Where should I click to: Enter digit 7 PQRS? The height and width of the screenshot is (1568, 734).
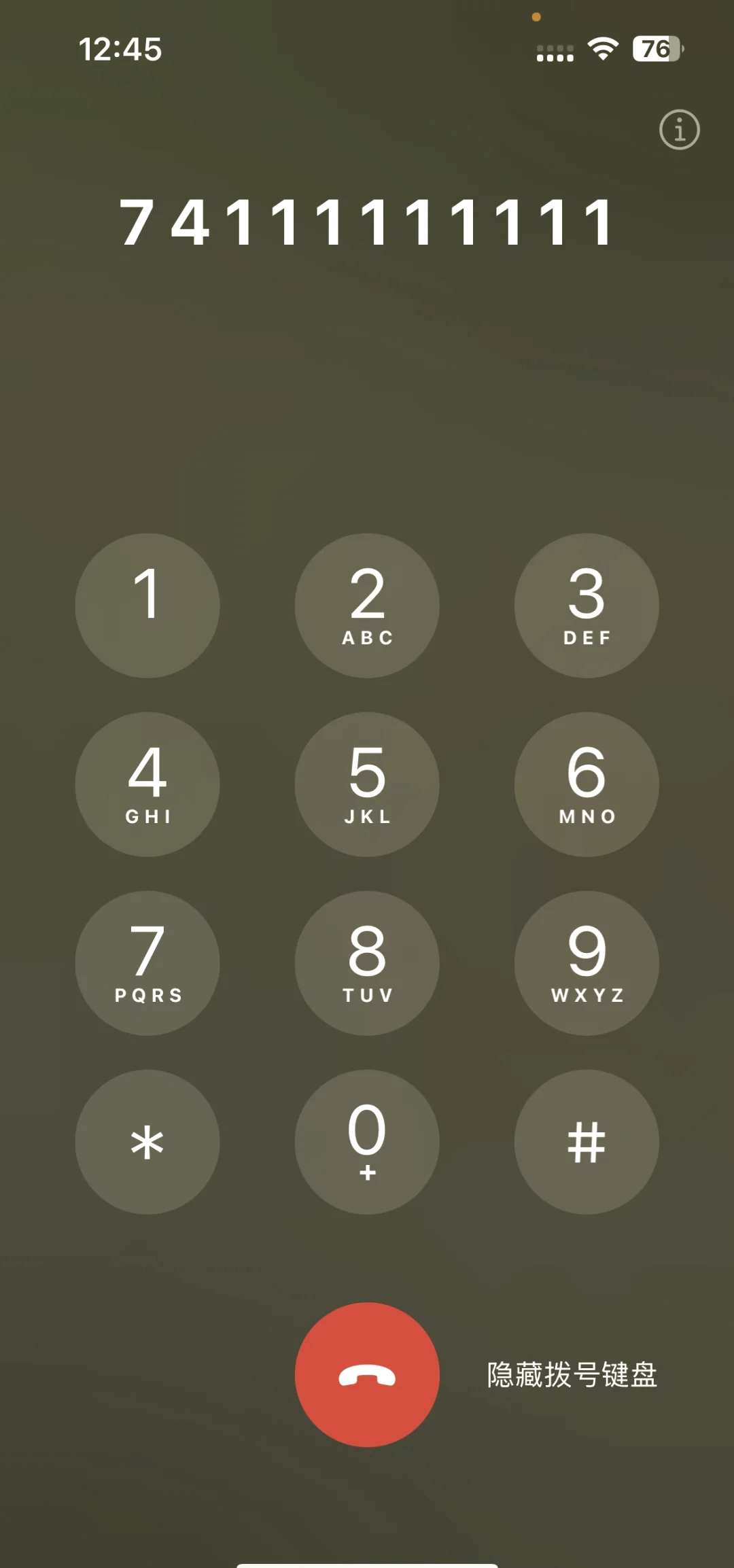coord(147,962)
